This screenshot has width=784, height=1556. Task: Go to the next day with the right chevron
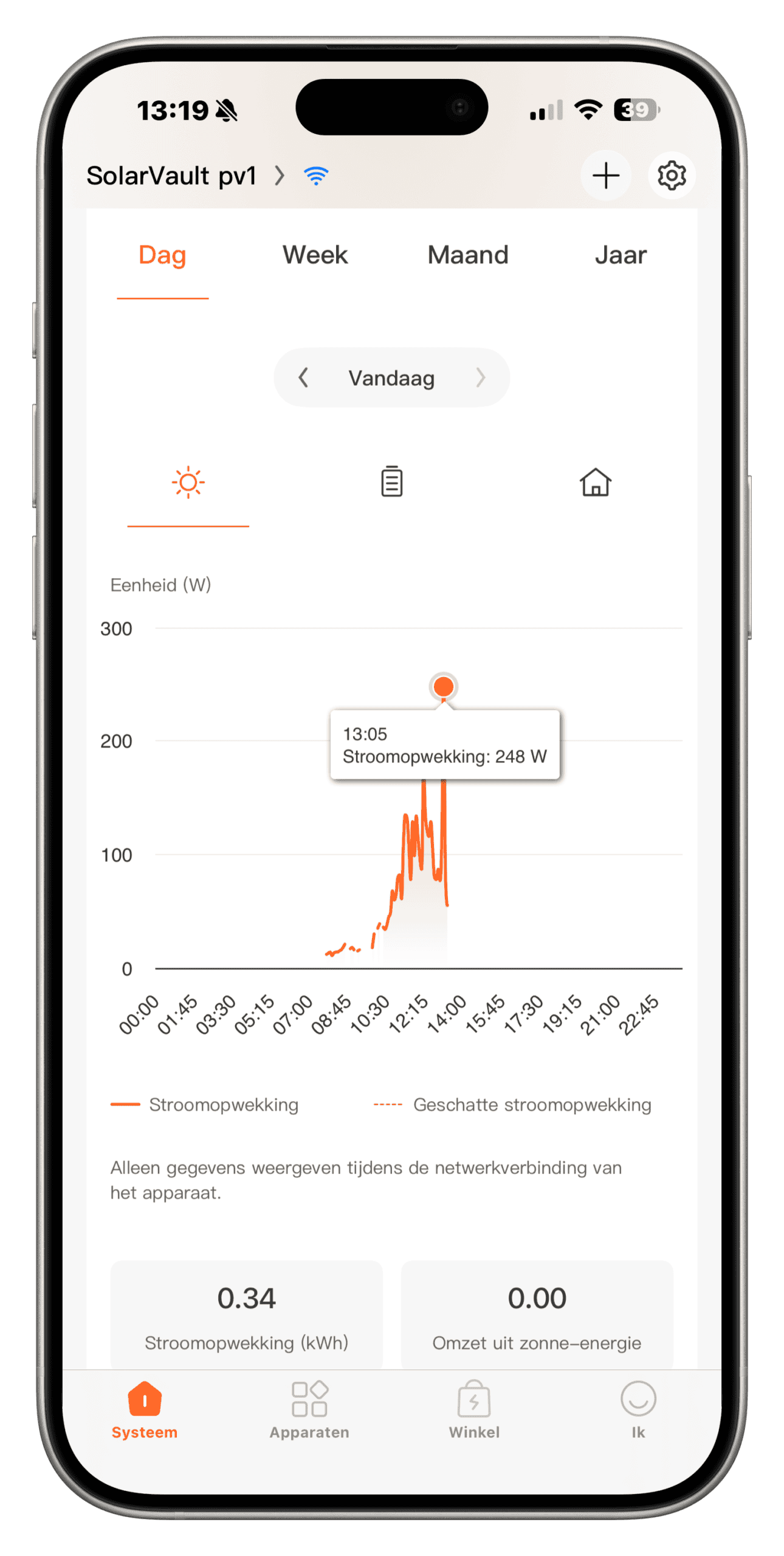pos(480,377)
